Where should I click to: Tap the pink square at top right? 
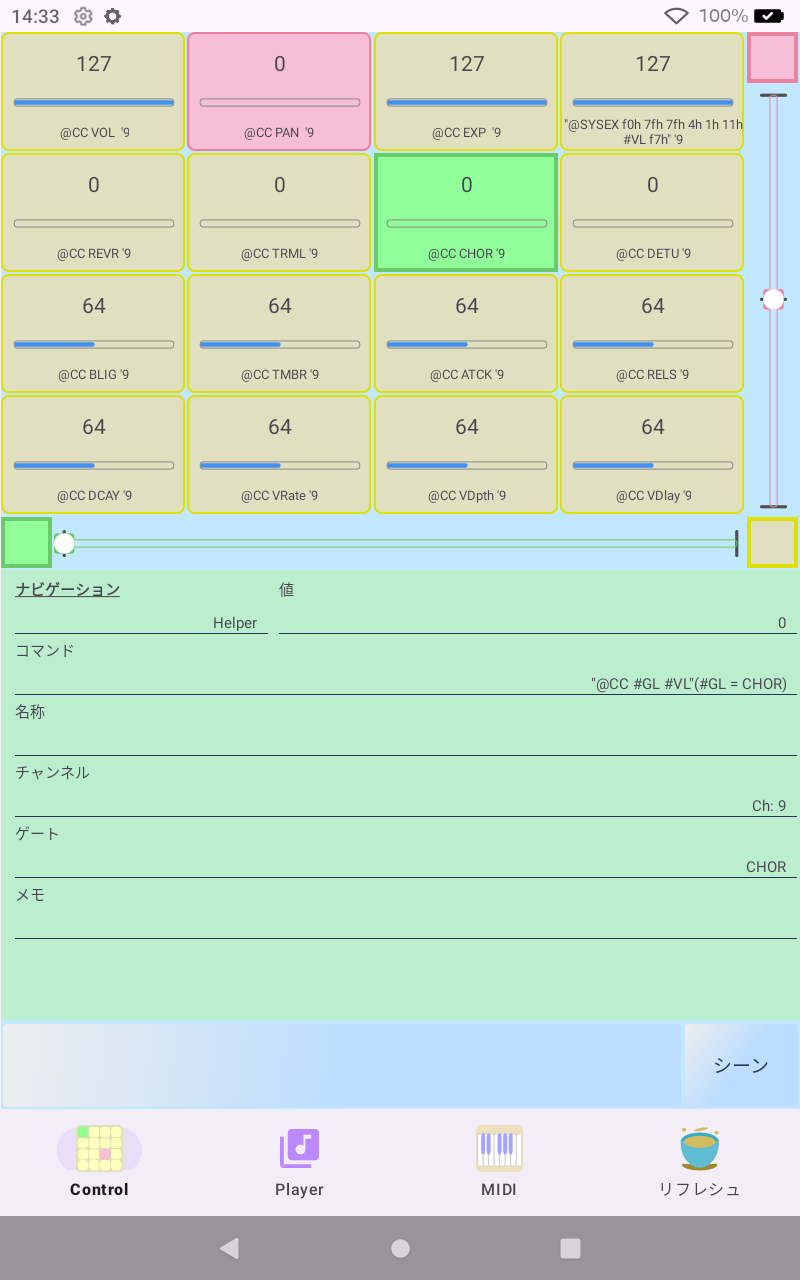coord(773,58)
